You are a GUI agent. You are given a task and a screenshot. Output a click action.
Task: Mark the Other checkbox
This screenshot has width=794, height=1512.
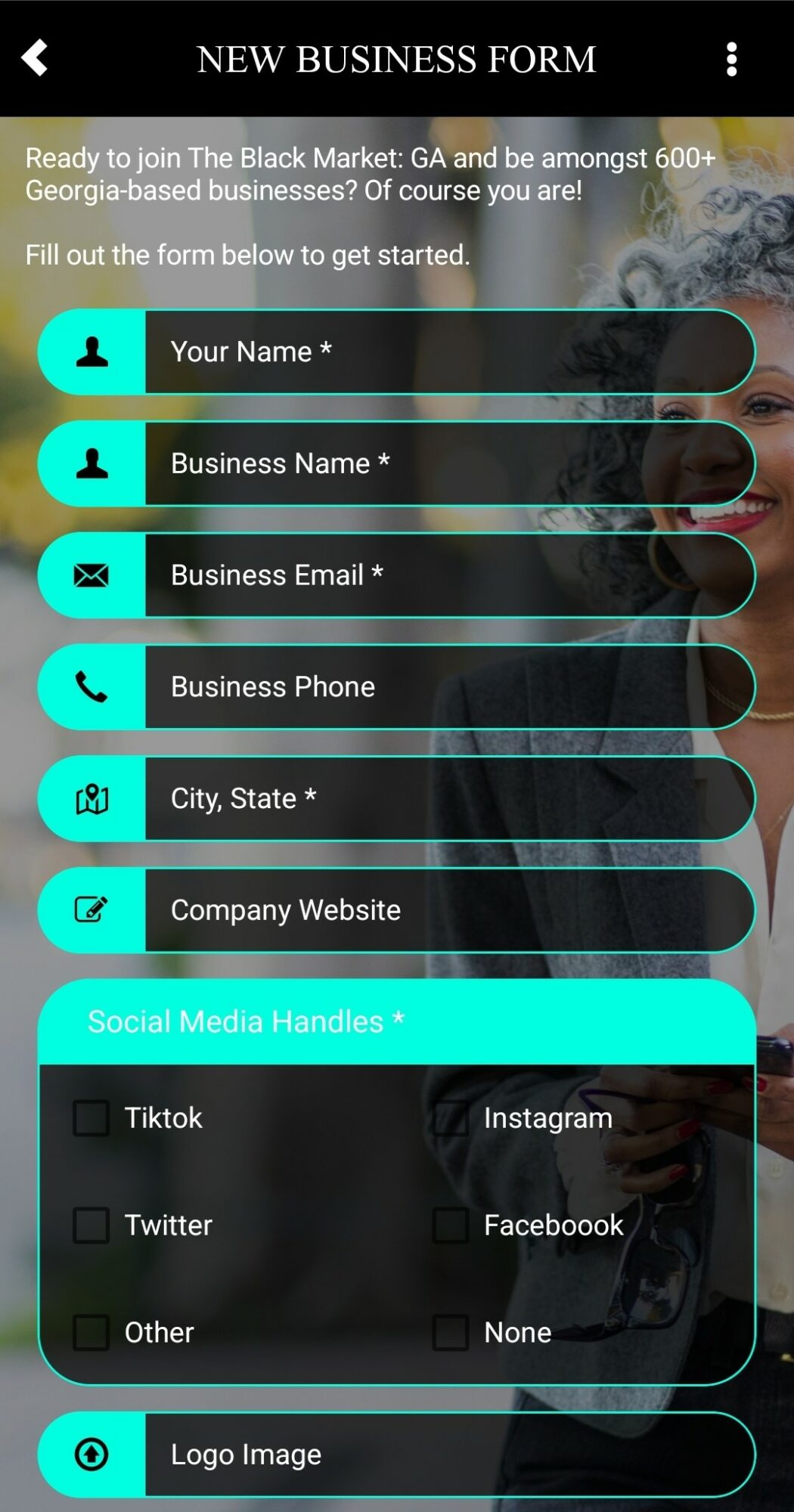(x=91, y=1333)
